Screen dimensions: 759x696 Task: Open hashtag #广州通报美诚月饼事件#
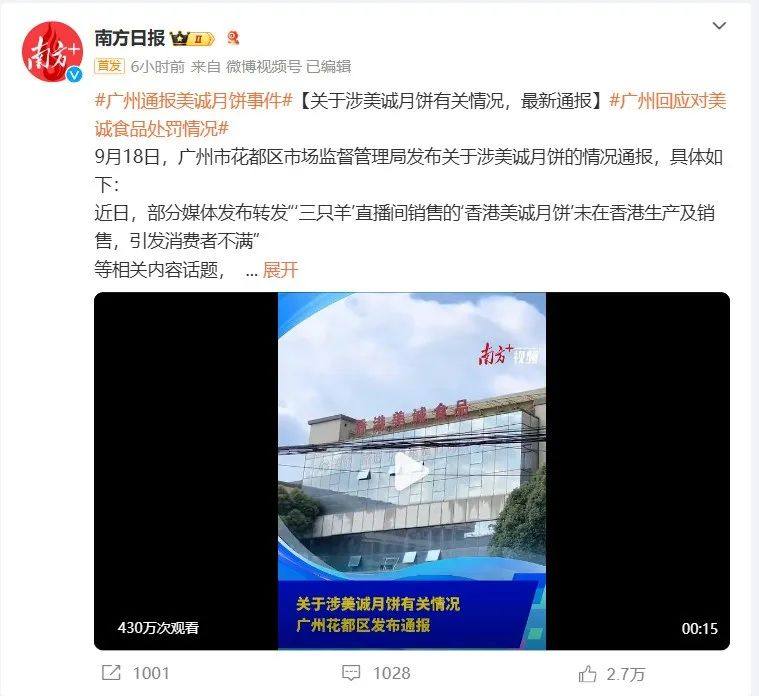192,101
